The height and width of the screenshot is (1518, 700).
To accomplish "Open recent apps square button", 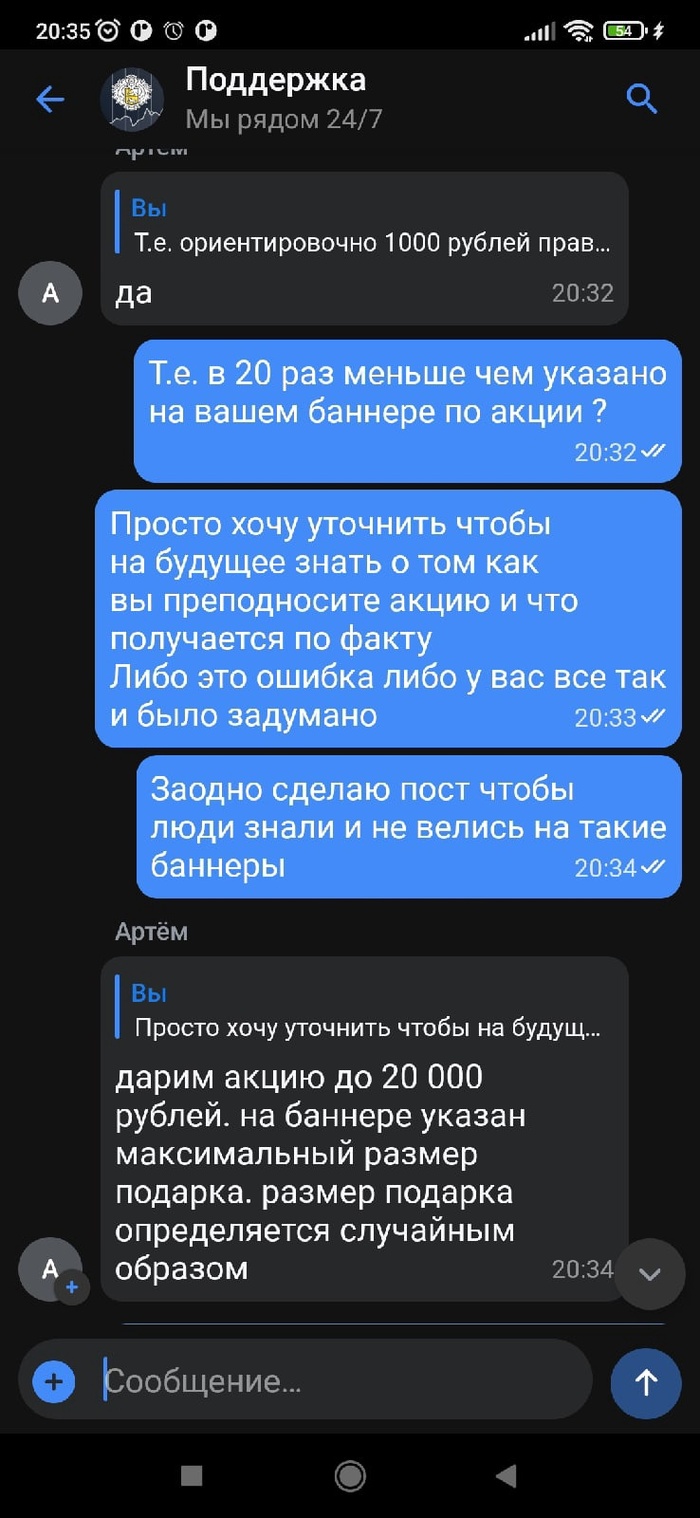I will click(x=192, y=1475).
